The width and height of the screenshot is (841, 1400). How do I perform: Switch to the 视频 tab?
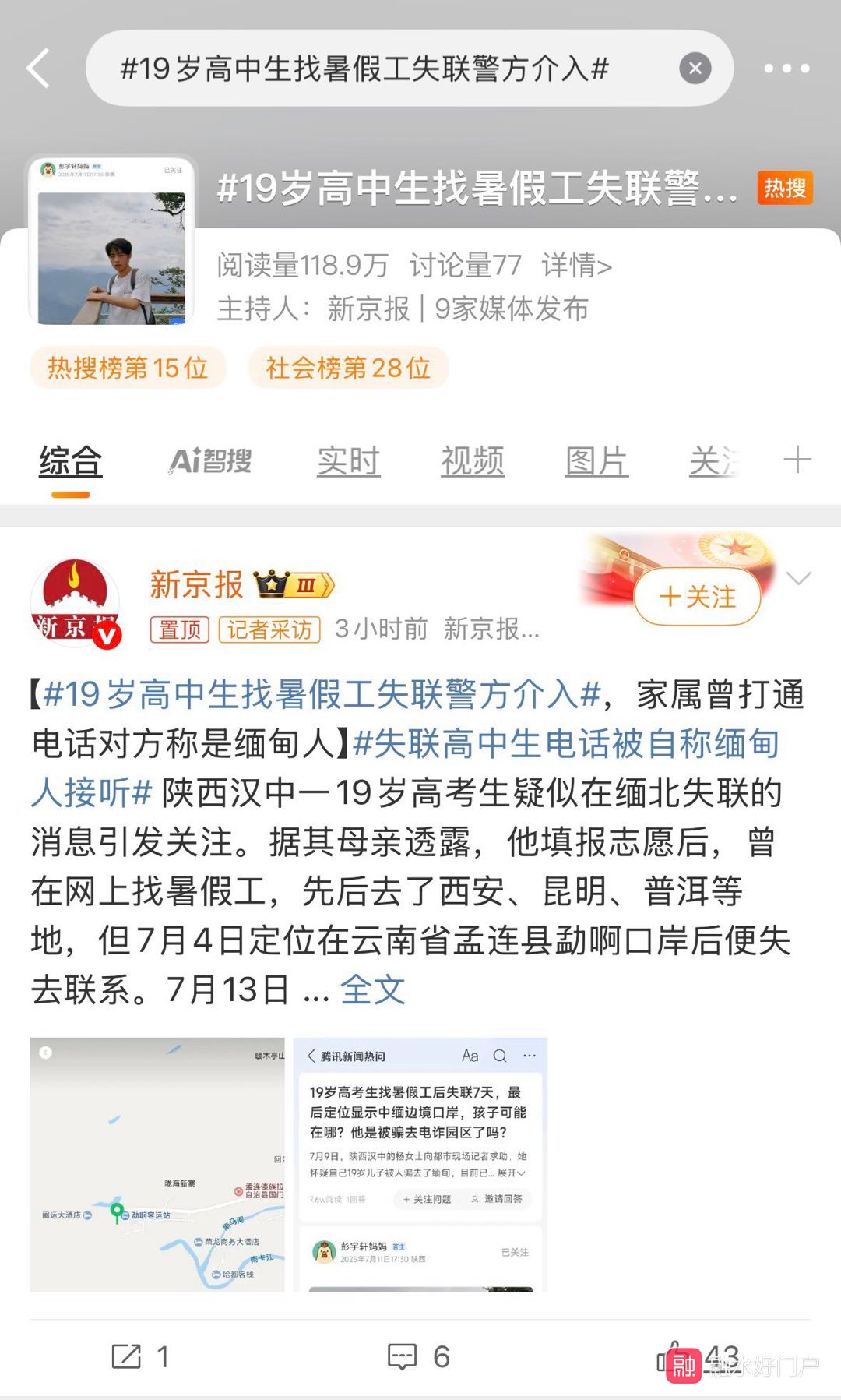473,461
